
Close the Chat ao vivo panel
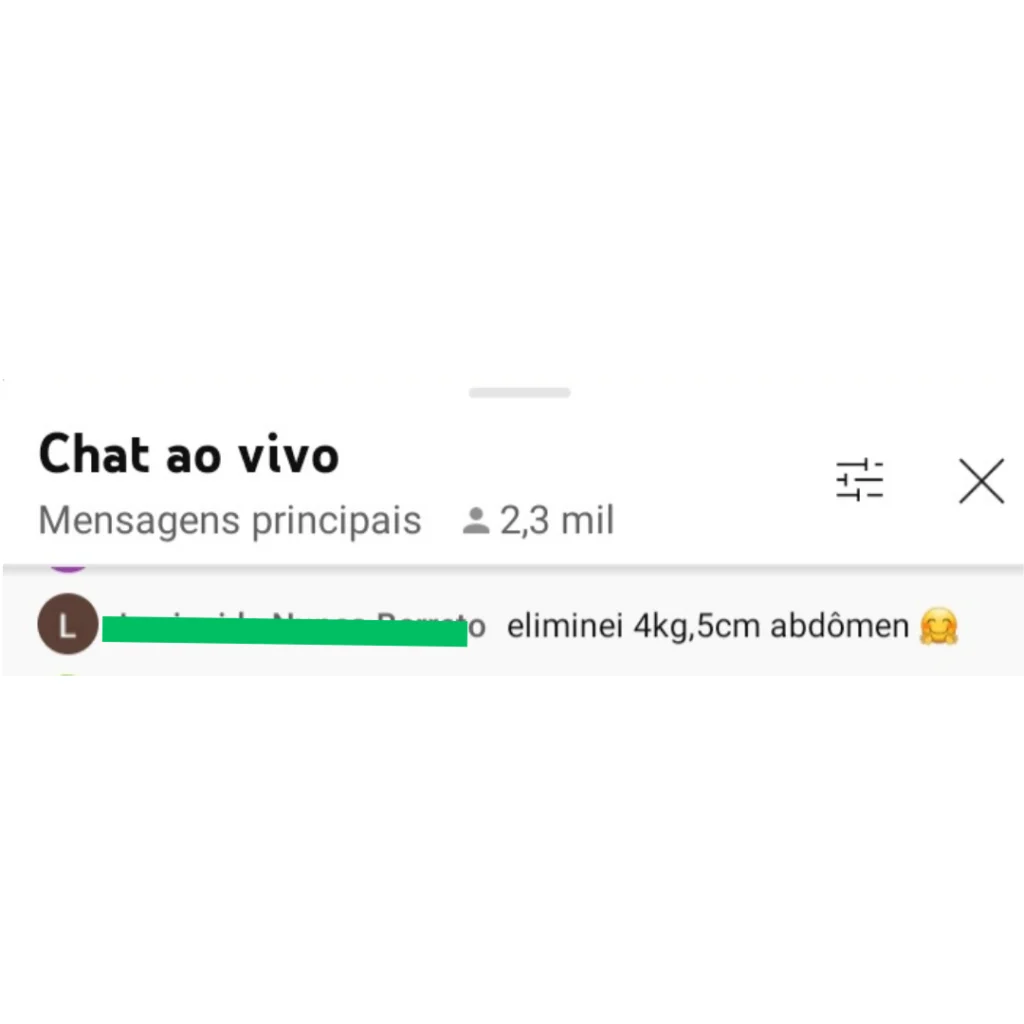(981, 481)
